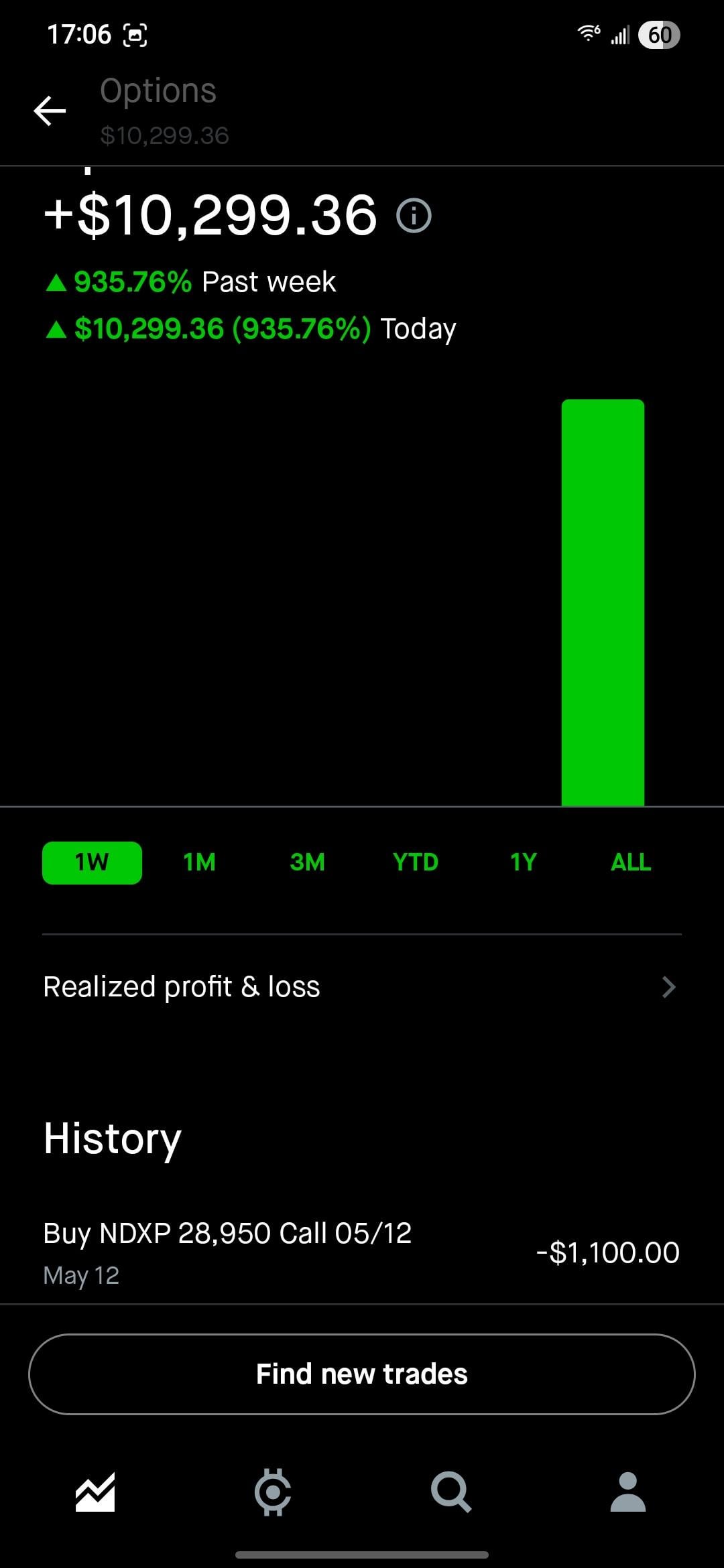The image size is (724, 1568).
Task: Go to the account profile tab
Action: 628,1492
